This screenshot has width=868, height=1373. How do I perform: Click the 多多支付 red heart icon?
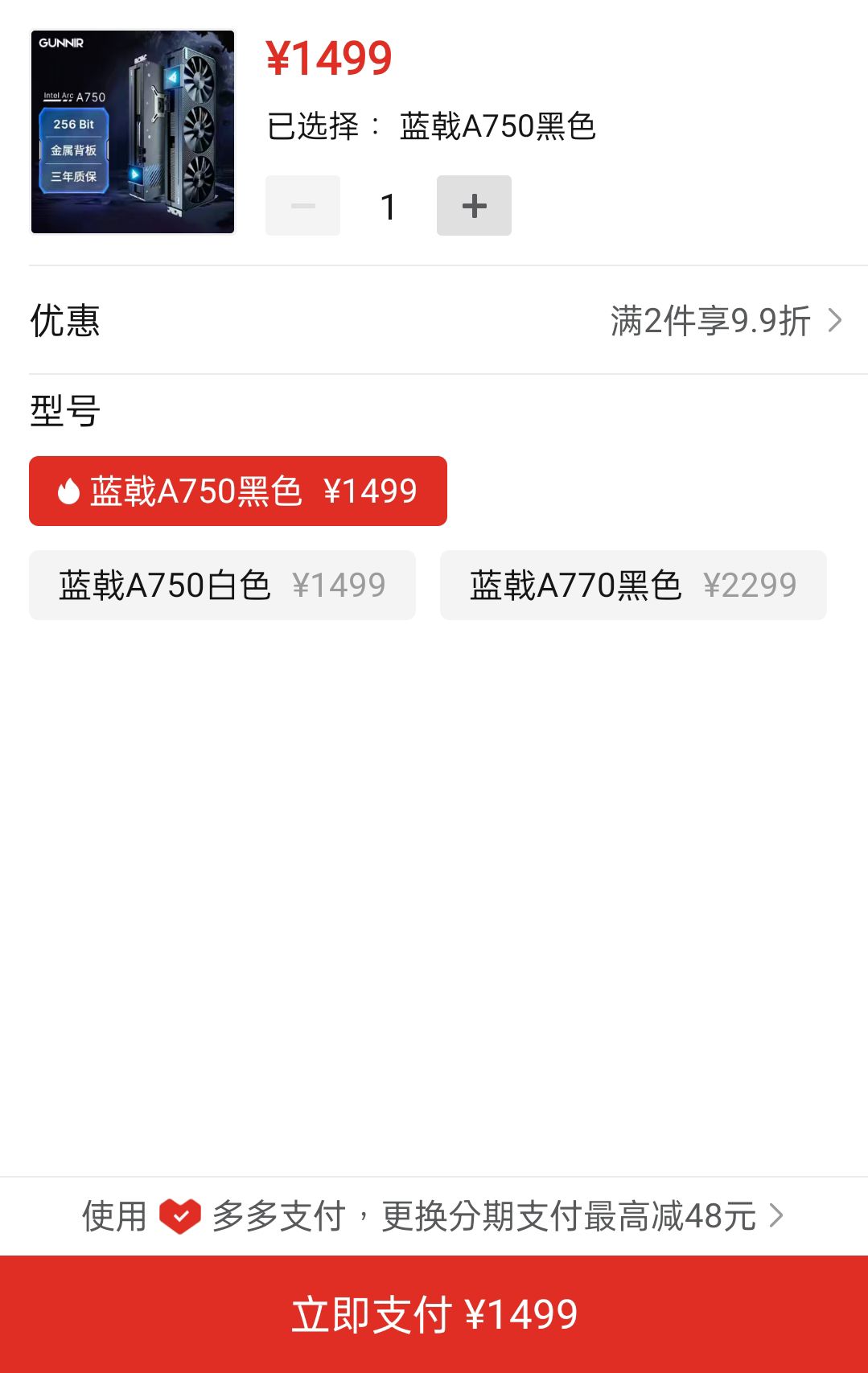pyautogui.click(x=181, y=1217)
